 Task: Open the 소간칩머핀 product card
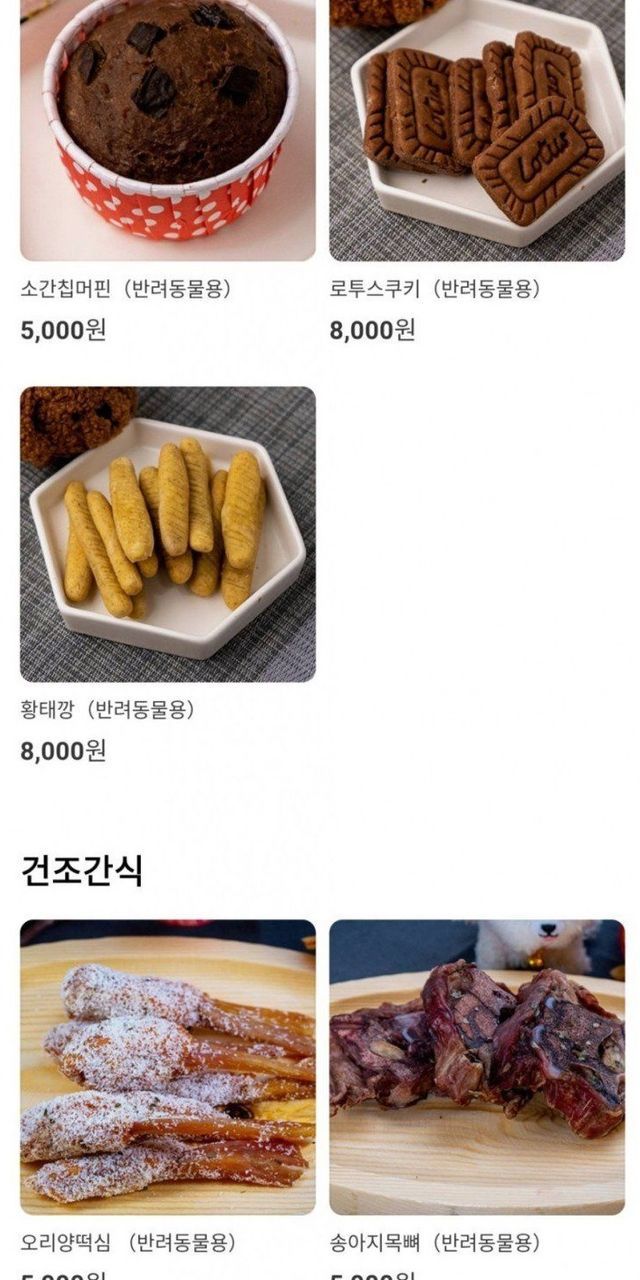tap(167, 130)
